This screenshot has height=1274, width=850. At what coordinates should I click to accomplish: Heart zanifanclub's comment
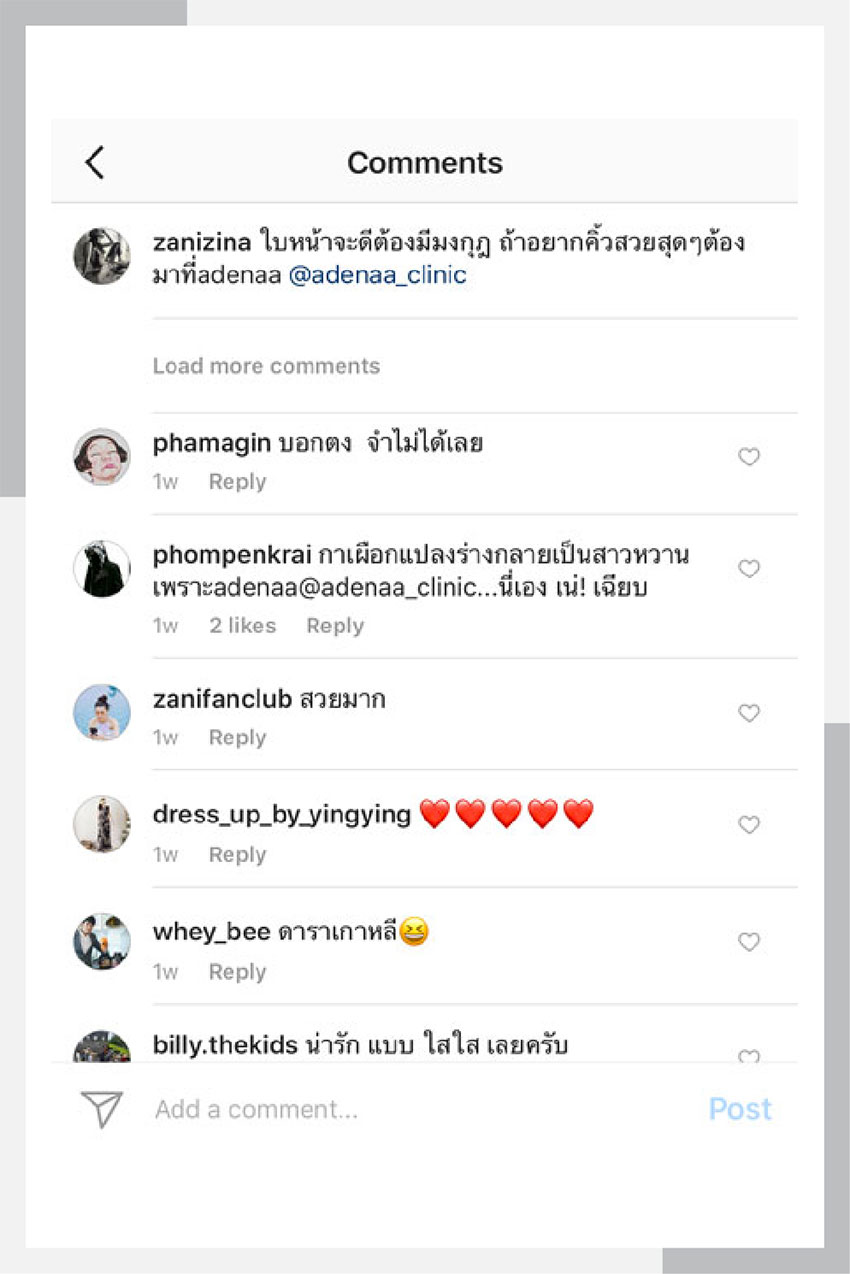[x=748, y=713]
